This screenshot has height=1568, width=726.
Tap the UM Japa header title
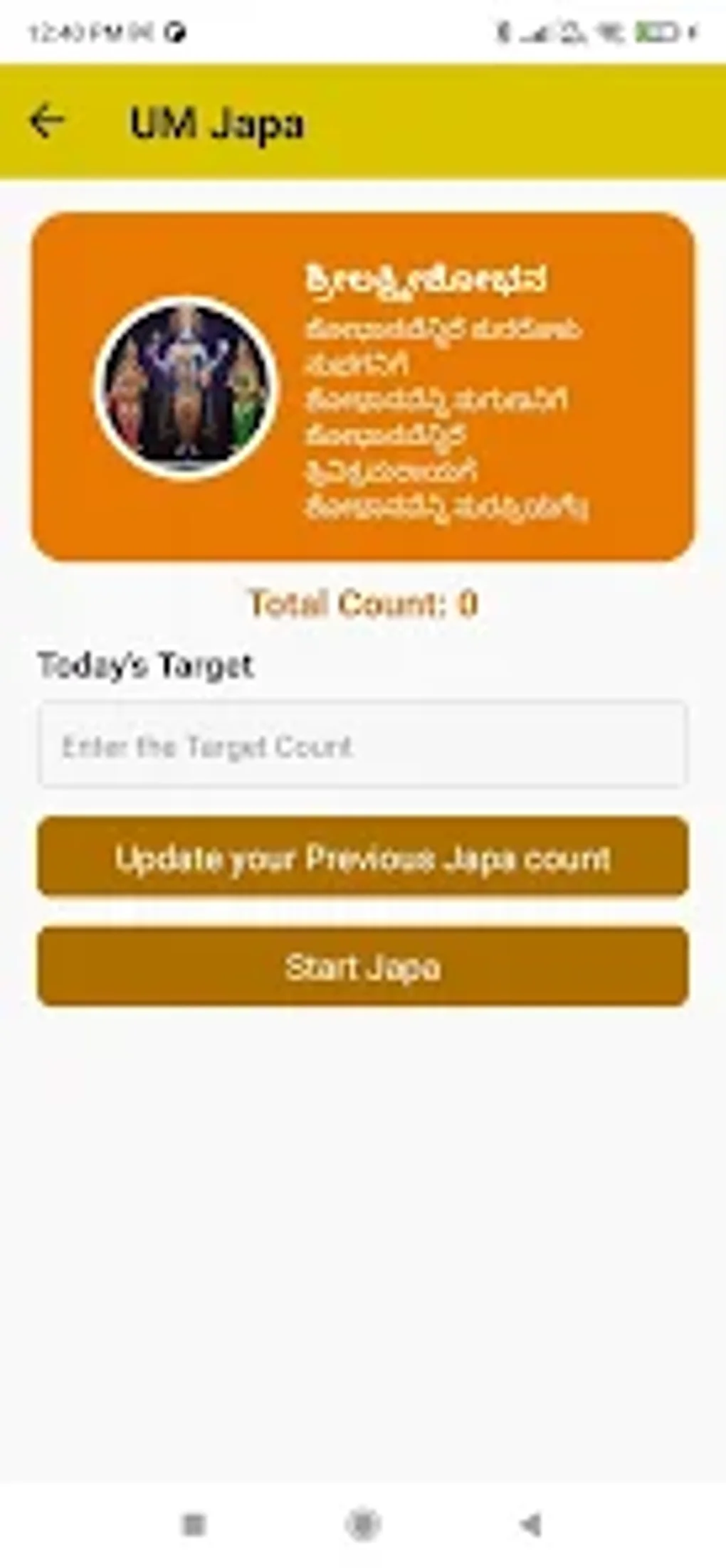click(217, 121)
